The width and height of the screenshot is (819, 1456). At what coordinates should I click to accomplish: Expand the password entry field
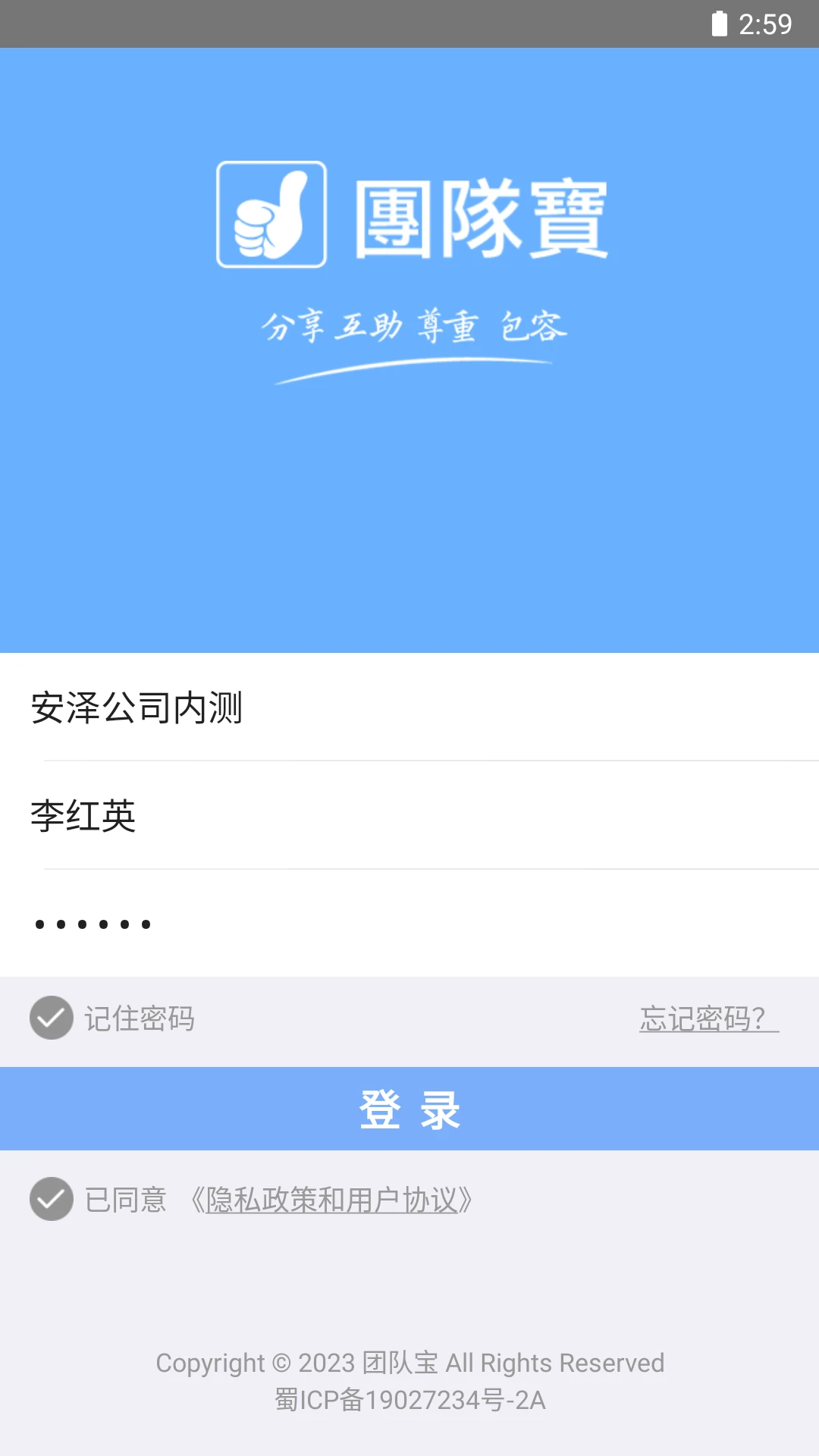(409, 924)
